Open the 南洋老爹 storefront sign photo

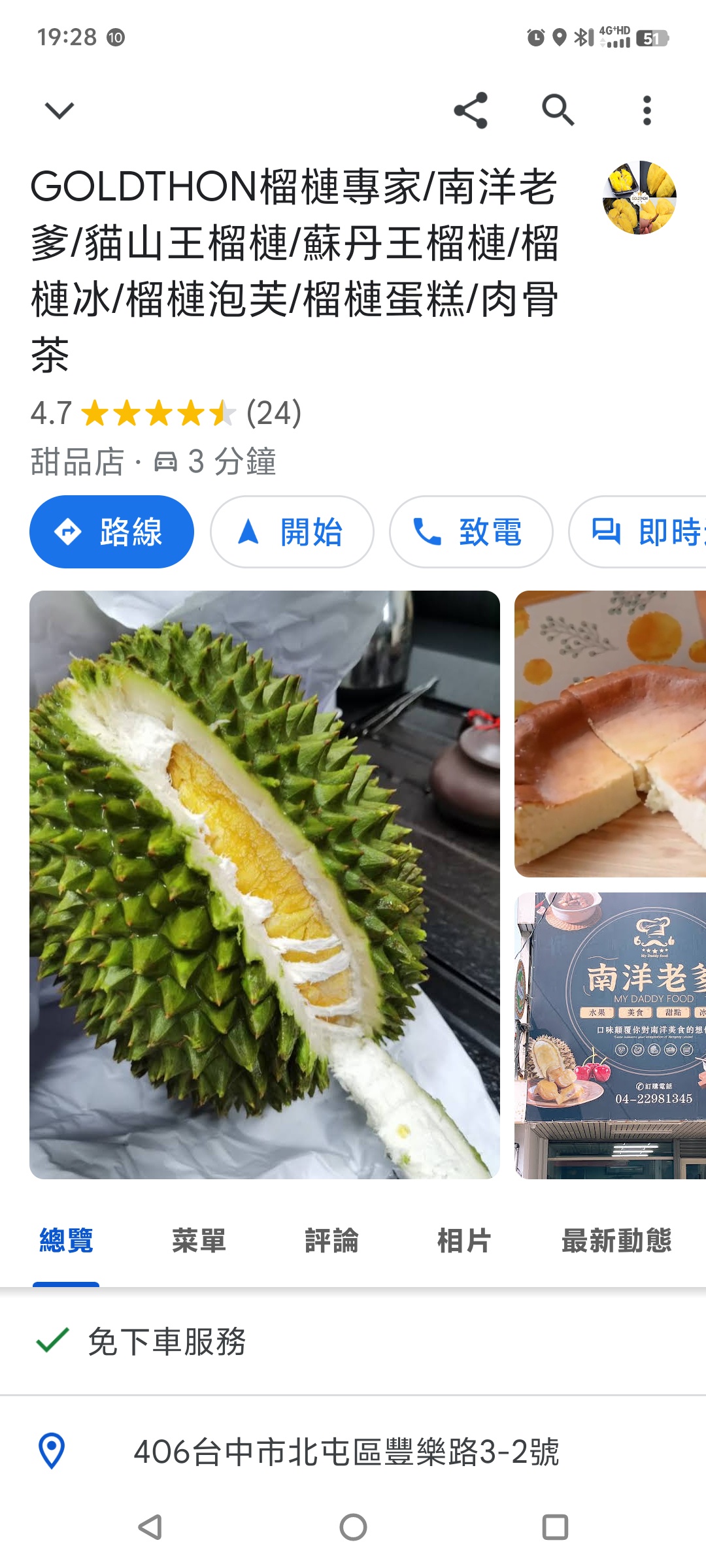[610, 1036]
